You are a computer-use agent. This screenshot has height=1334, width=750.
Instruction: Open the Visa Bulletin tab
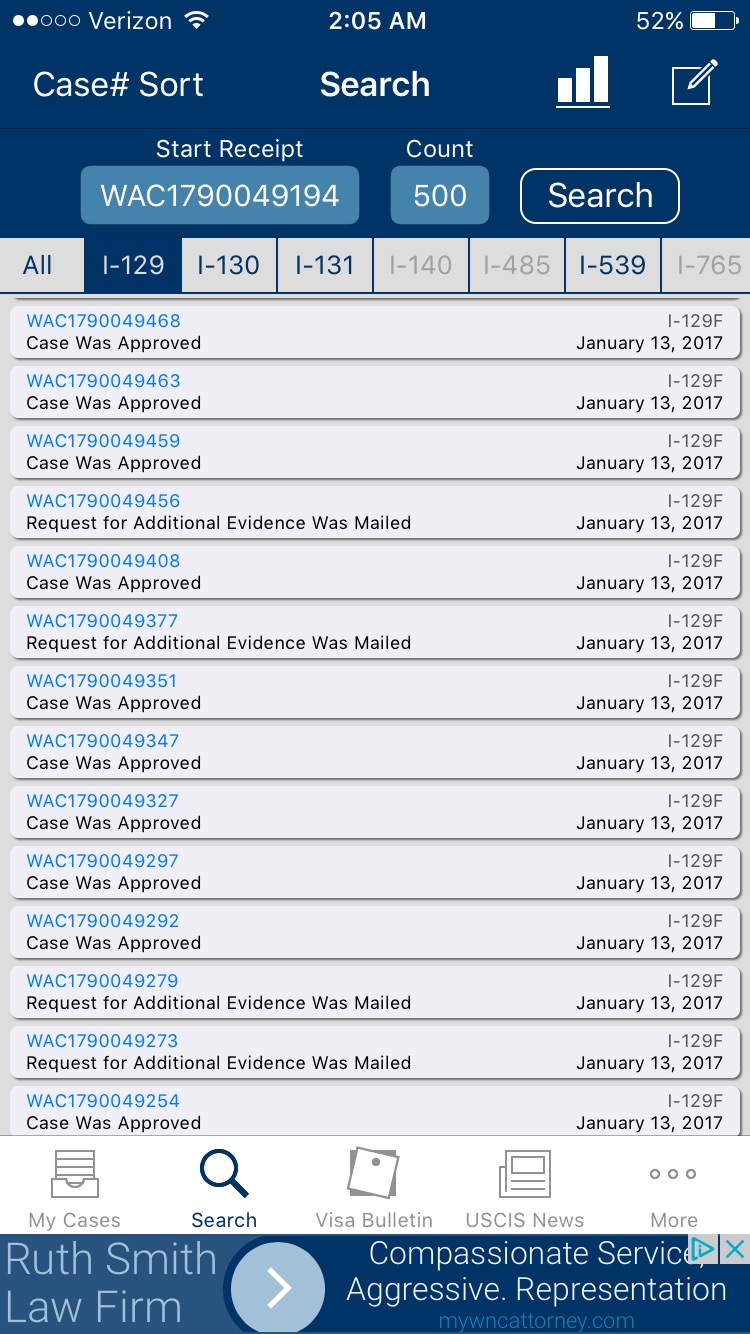coord(374,1188)
